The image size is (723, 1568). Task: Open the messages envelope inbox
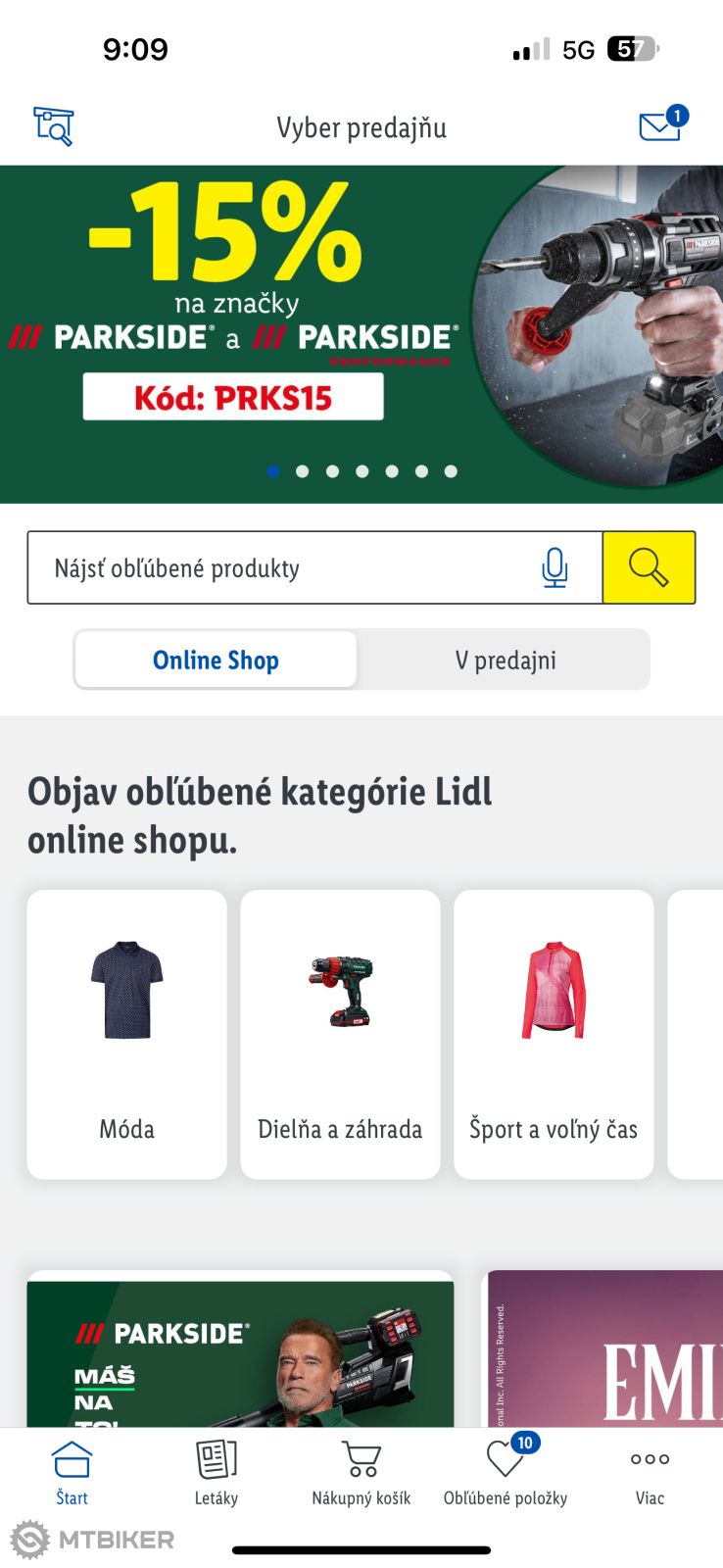coord(660,126)
